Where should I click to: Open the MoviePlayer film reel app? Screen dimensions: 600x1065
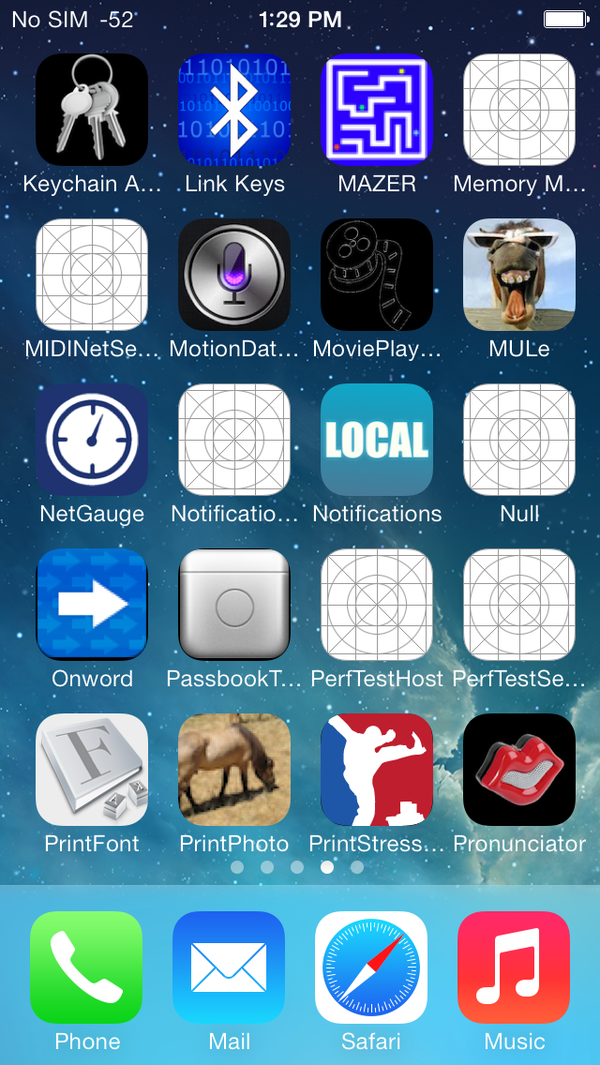coord(377,275)
